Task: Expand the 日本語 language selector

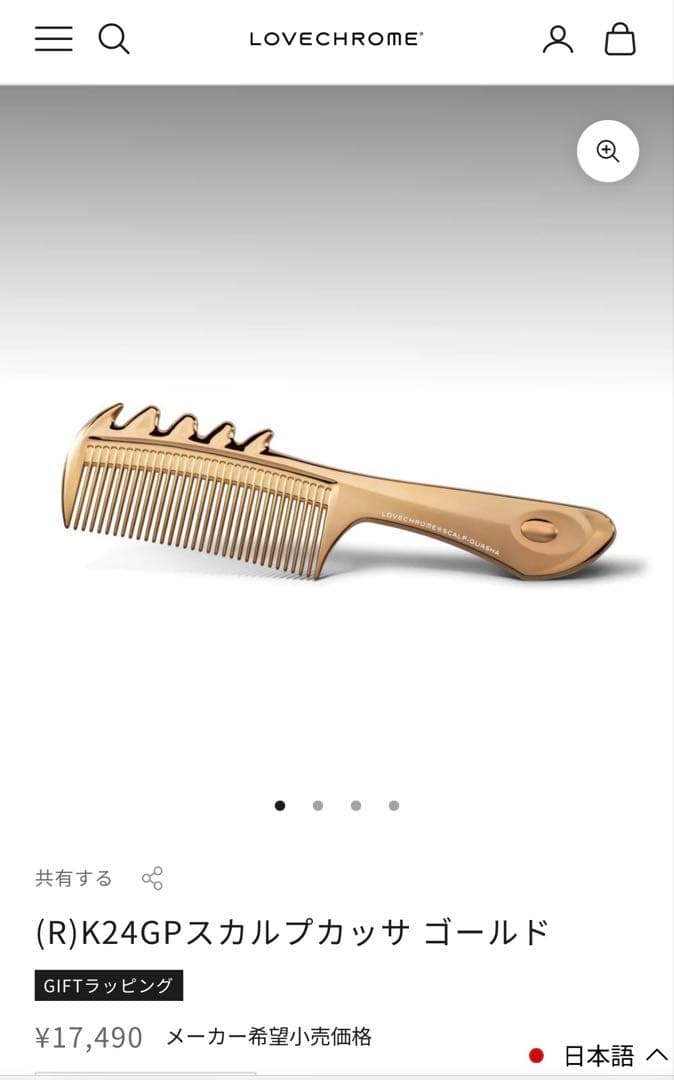Action: point(598,1055)
